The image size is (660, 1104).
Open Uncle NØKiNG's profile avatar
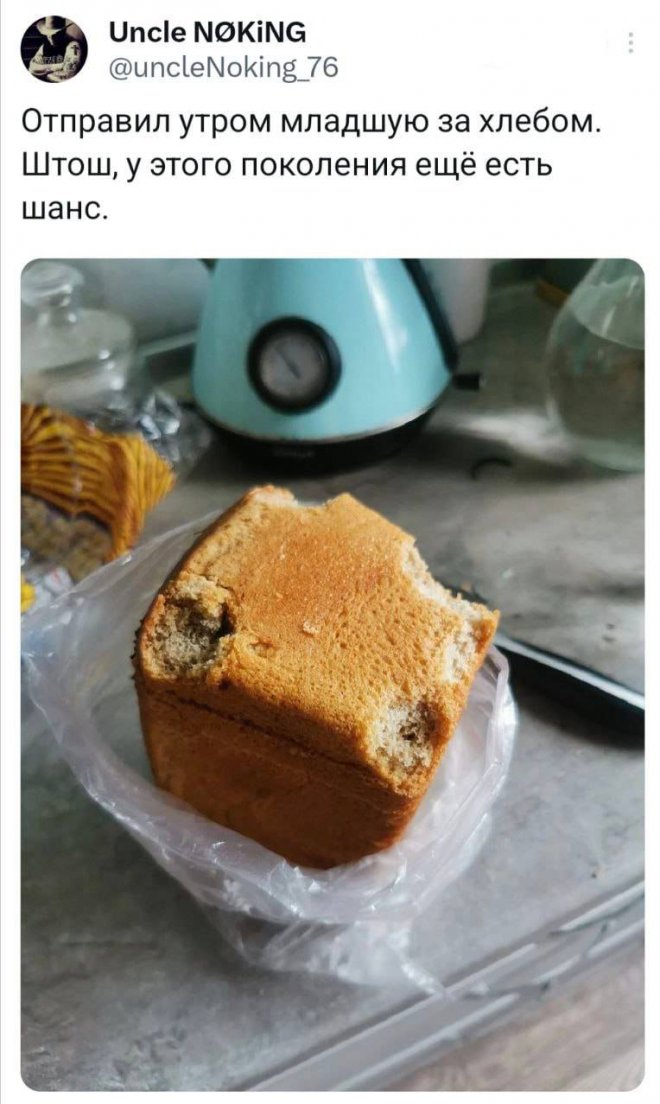[54, 49]
